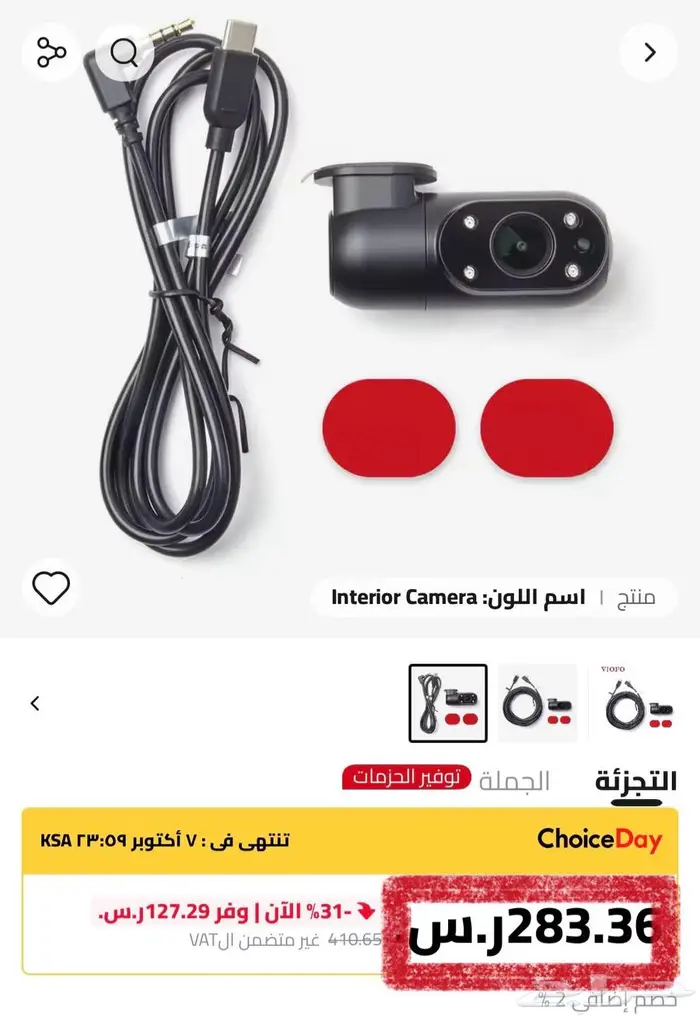Switch to the الجملة tab
700x1017 pixels.
point(514,781)
